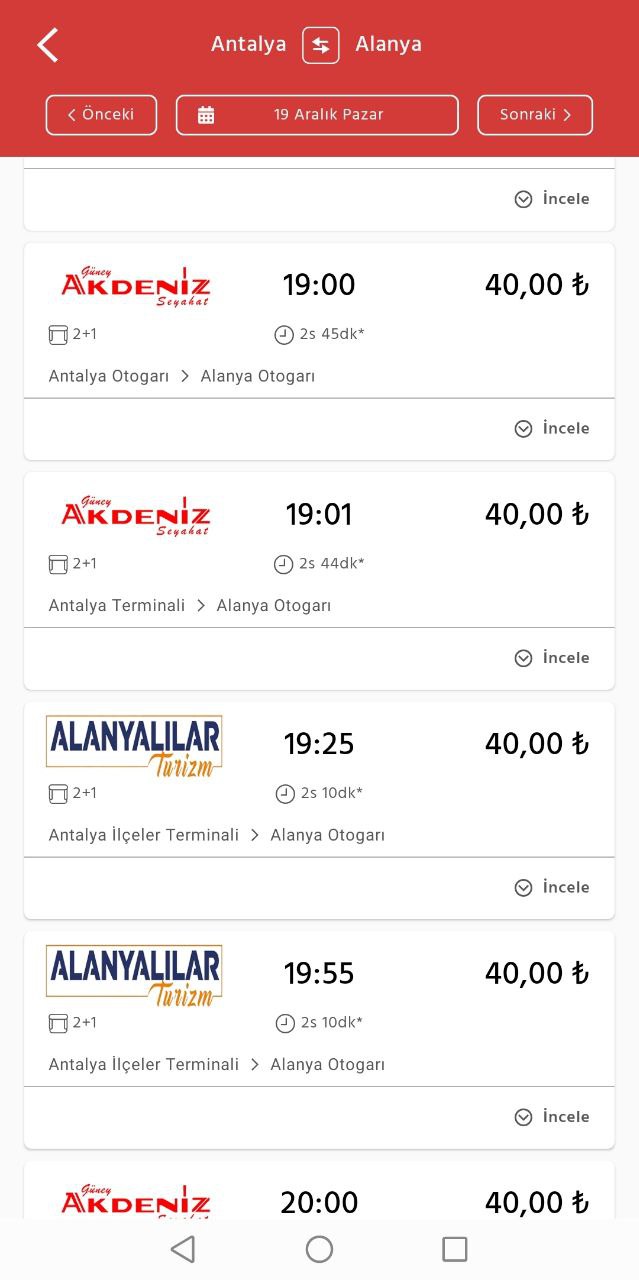The height and width of the screenshot is (1280, 639).
Task: Tap the system home button
Action: point(319,1249)
